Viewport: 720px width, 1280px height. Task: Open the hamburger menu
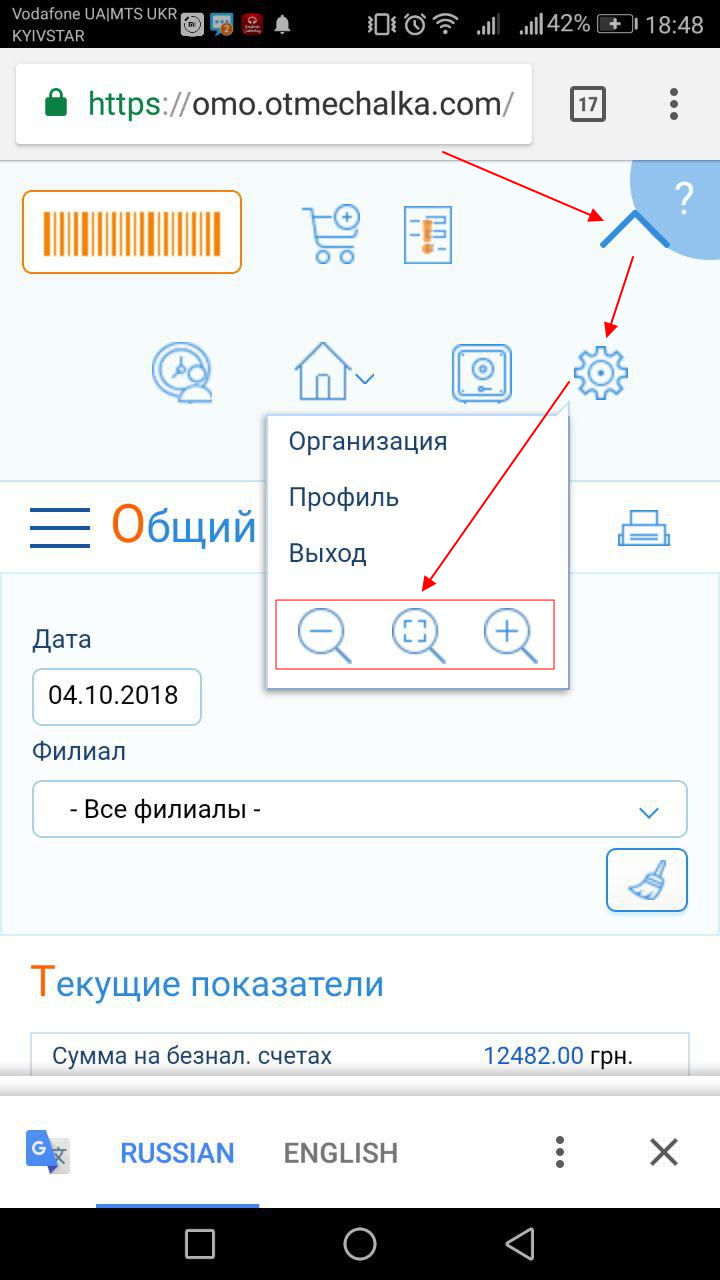pyautogui.click(x=60, y=527)
